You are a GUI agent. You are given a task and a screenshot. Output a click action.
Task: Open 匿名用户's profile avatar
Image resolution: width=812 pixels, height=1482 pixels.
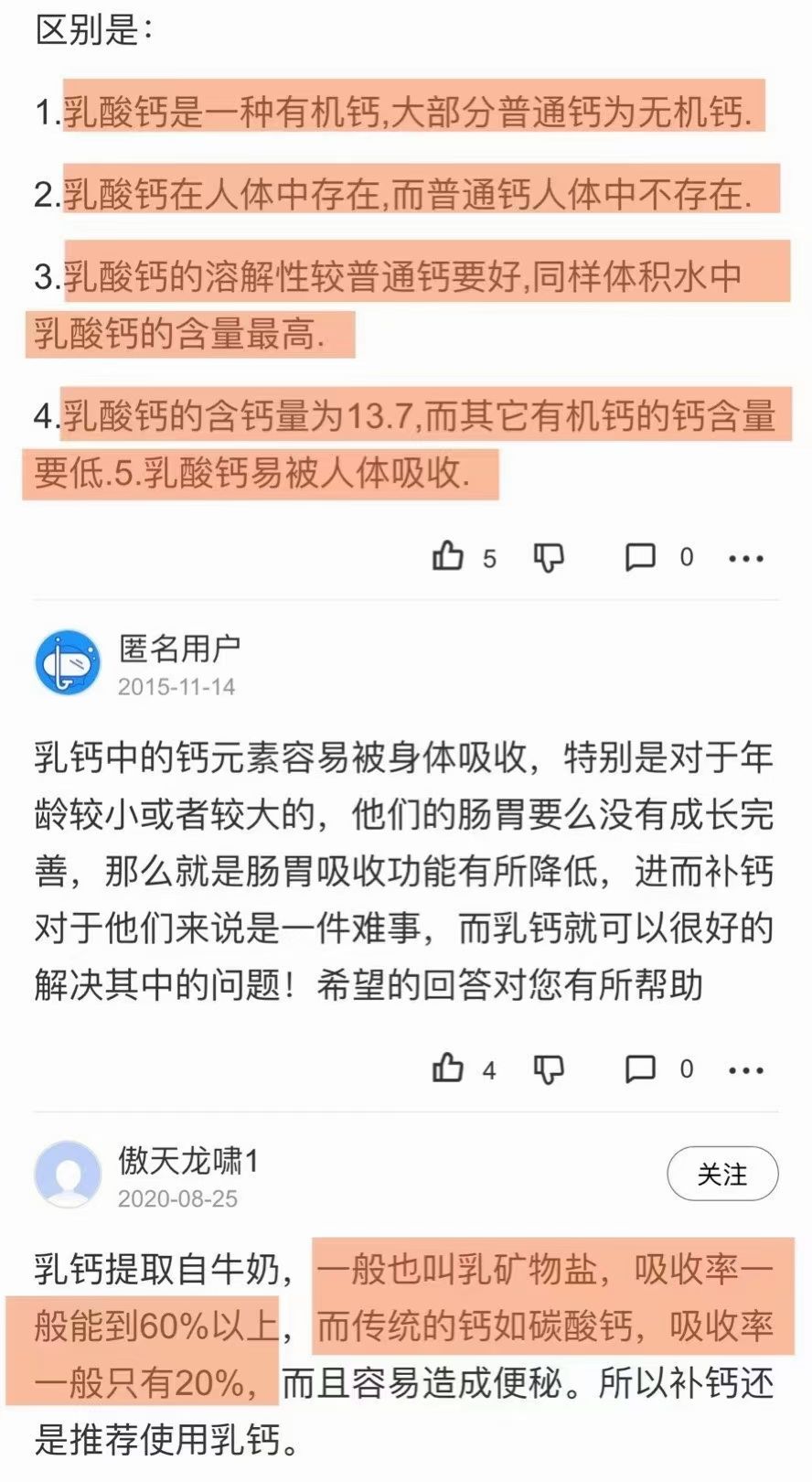coord(68,662)
